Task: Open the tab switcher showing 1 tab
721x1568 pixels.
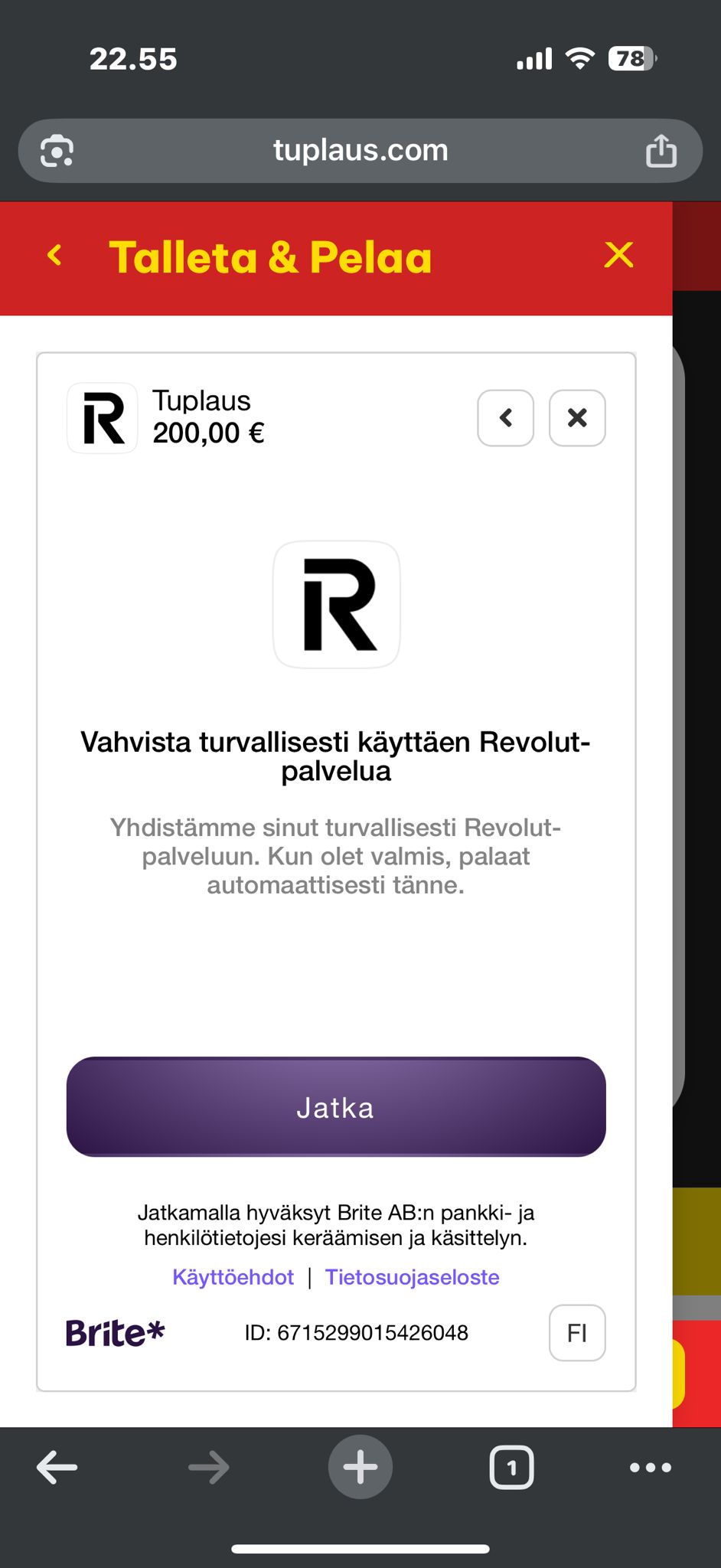Action: [x=512, y=1467]
